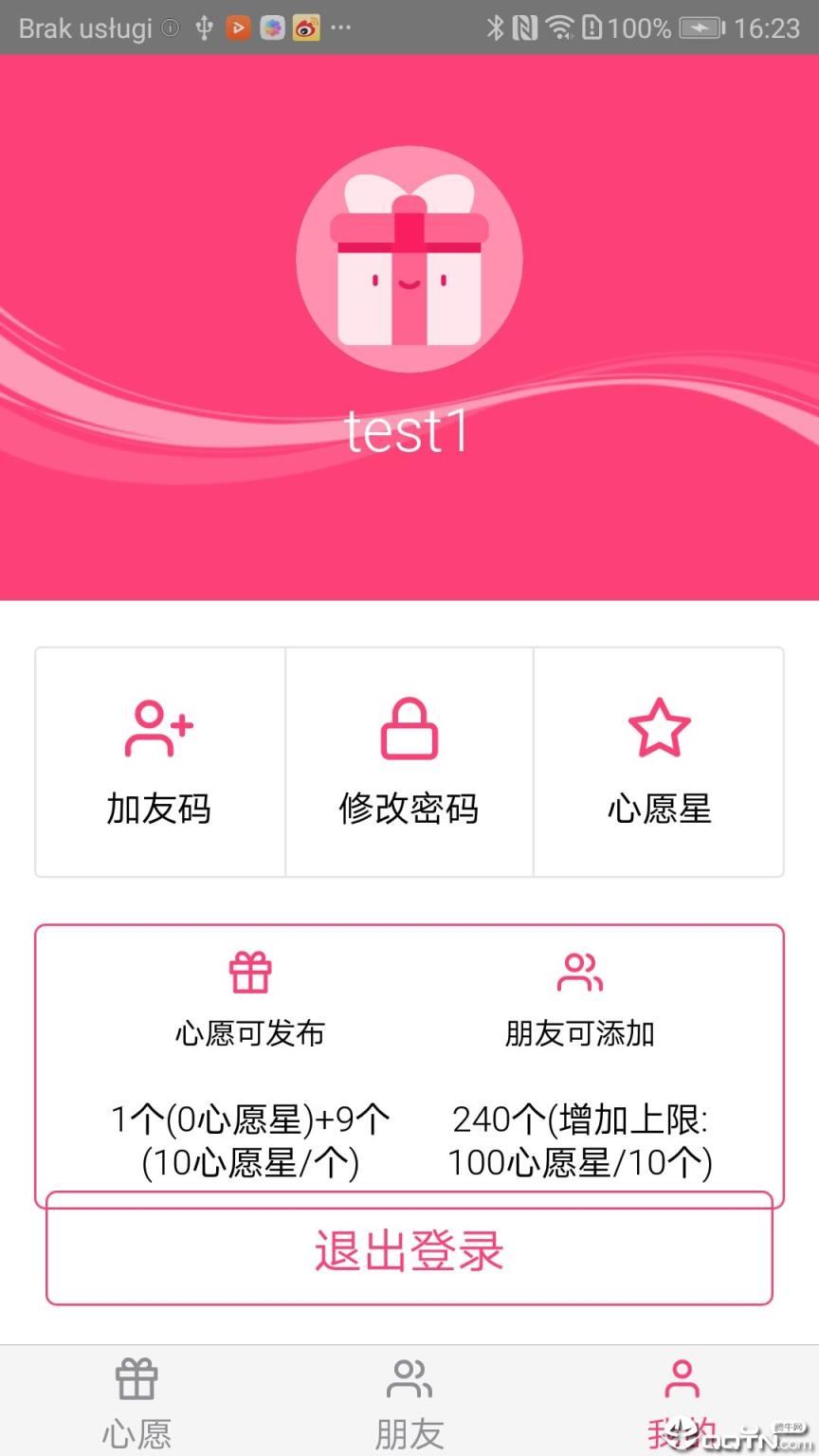819x1456 pixels.
Task: Tap the Bluetooth icon in status bar
Action: tap(497, 27)
